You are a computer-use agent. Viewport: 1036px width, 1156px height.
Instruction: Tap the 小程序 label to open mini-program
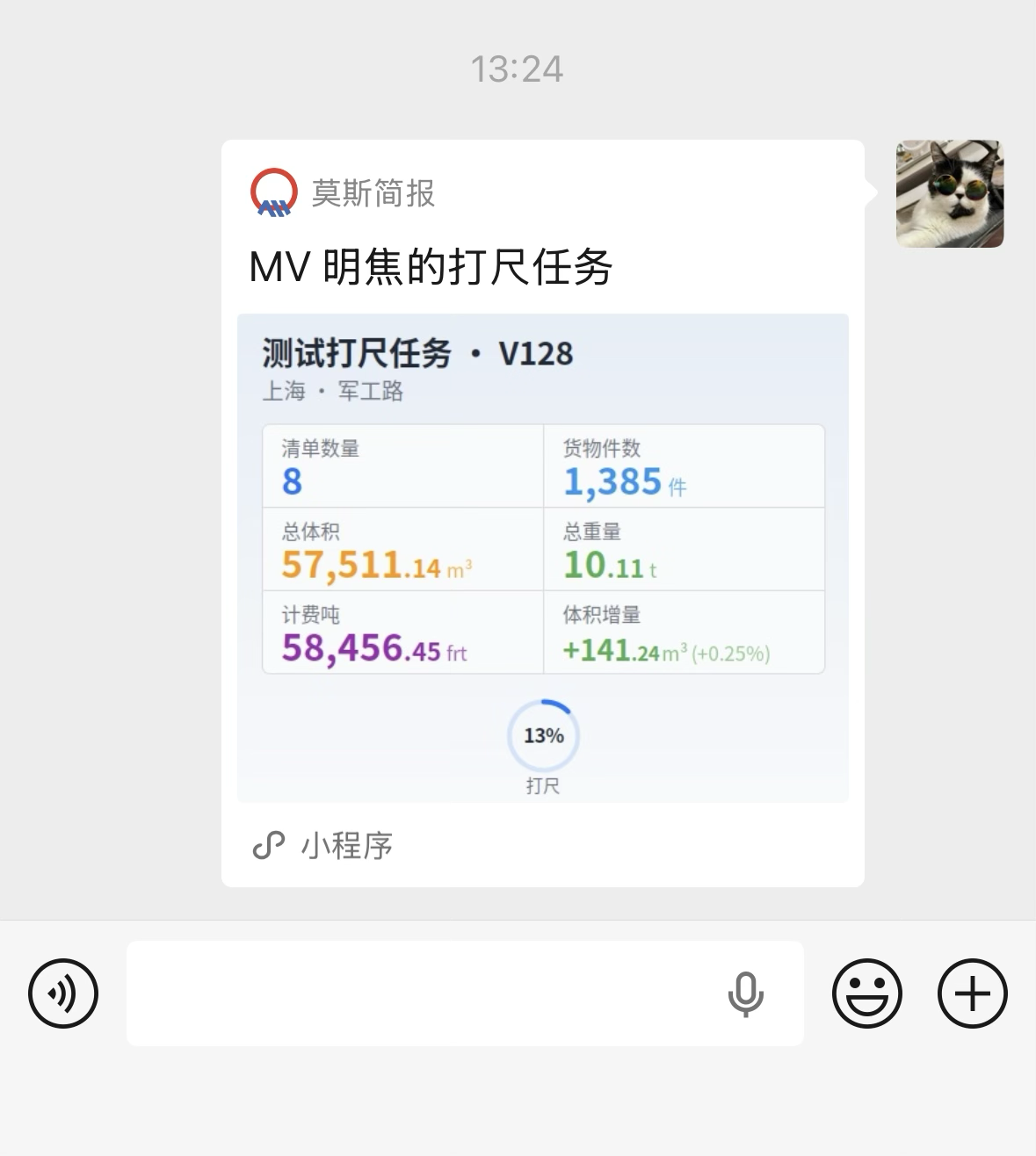coord(344,846)
